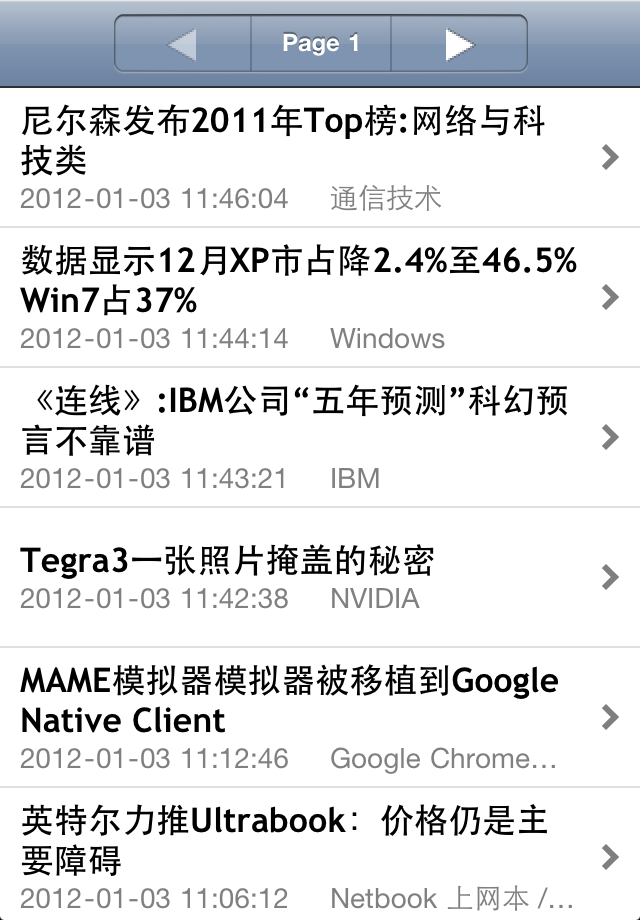Tap the Page 1 indicator
Viewport: 640px width, 920px height.
320,44
